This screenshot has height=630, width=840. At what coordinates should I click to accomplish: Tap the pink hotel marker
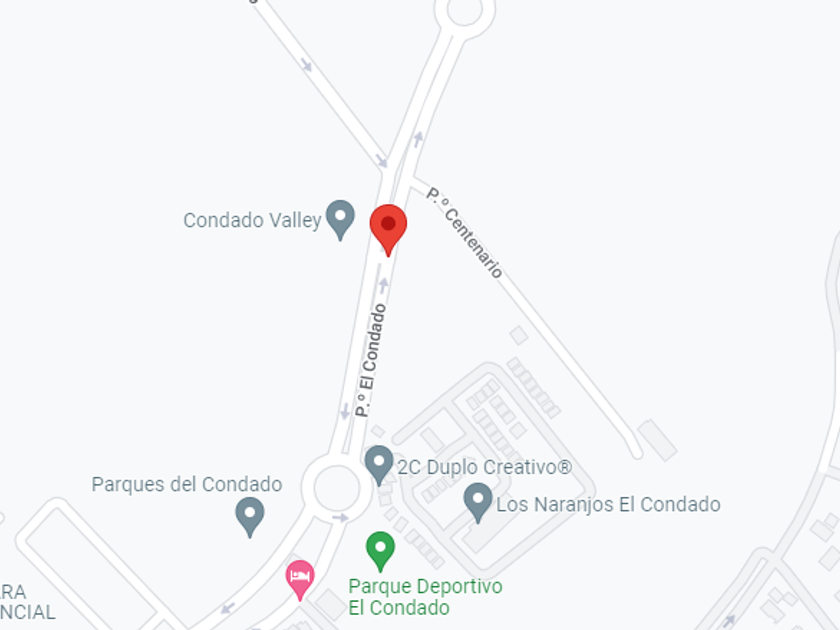pyautogui.click(x=300, y=577)
